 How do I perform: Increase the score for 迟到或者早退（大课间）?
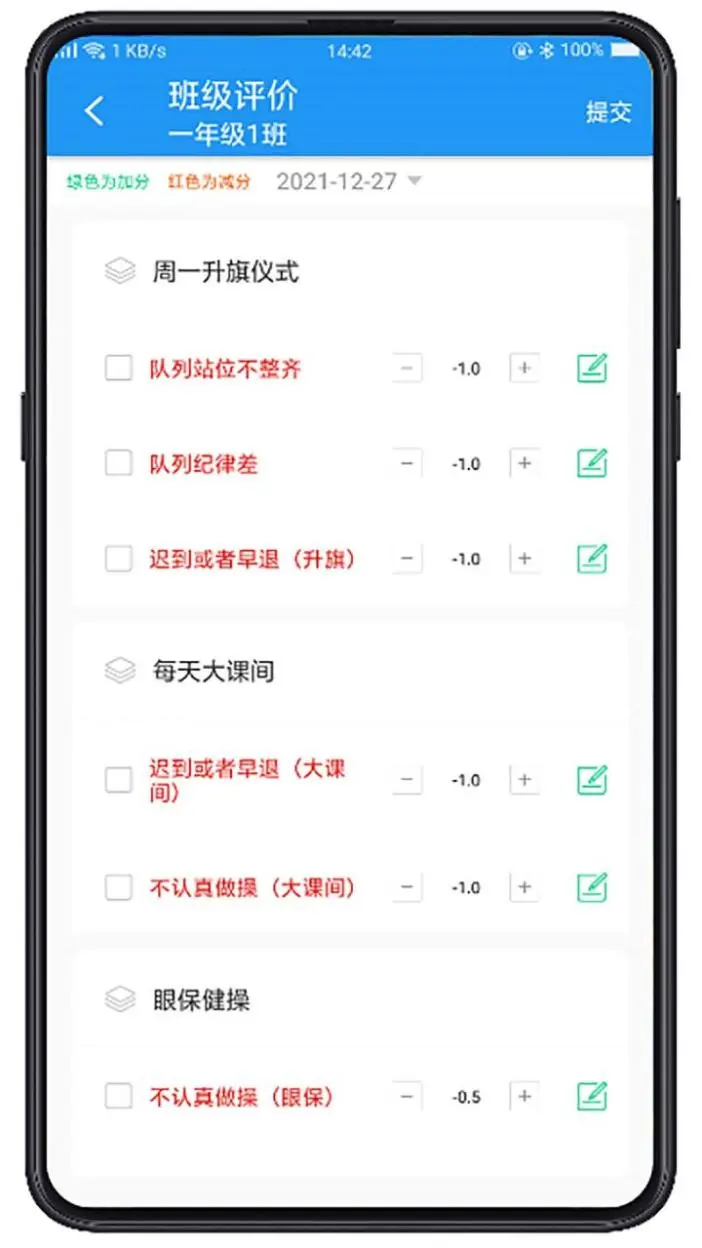524,780
